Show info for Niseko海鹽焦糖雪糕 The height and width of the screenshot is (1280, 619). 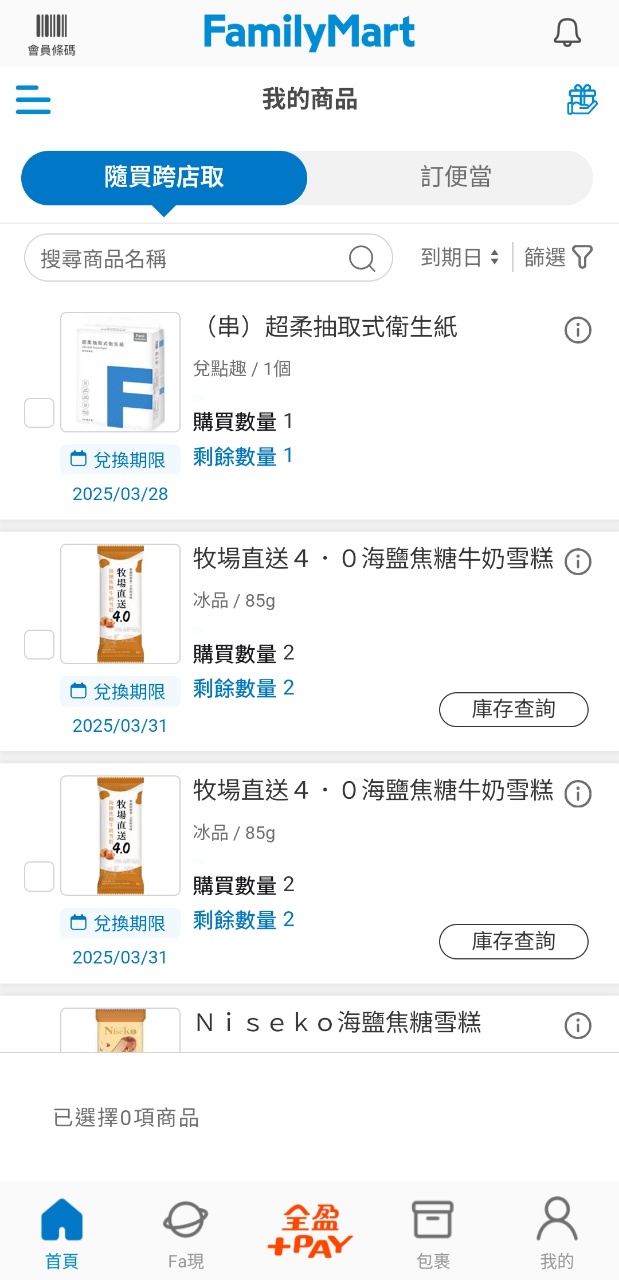click(578, 1025)
